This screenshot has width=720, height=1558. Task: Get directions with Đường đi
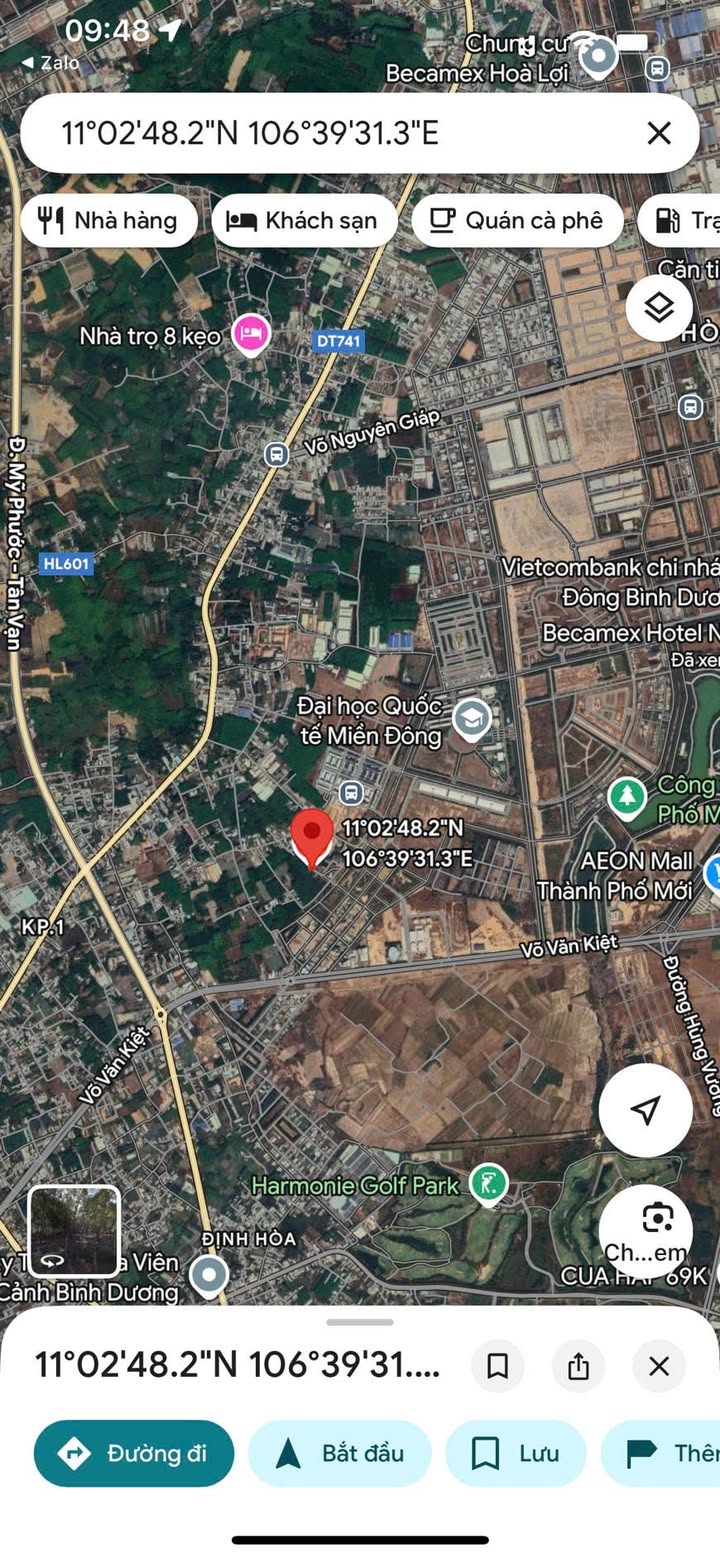tap(134, 1453)
